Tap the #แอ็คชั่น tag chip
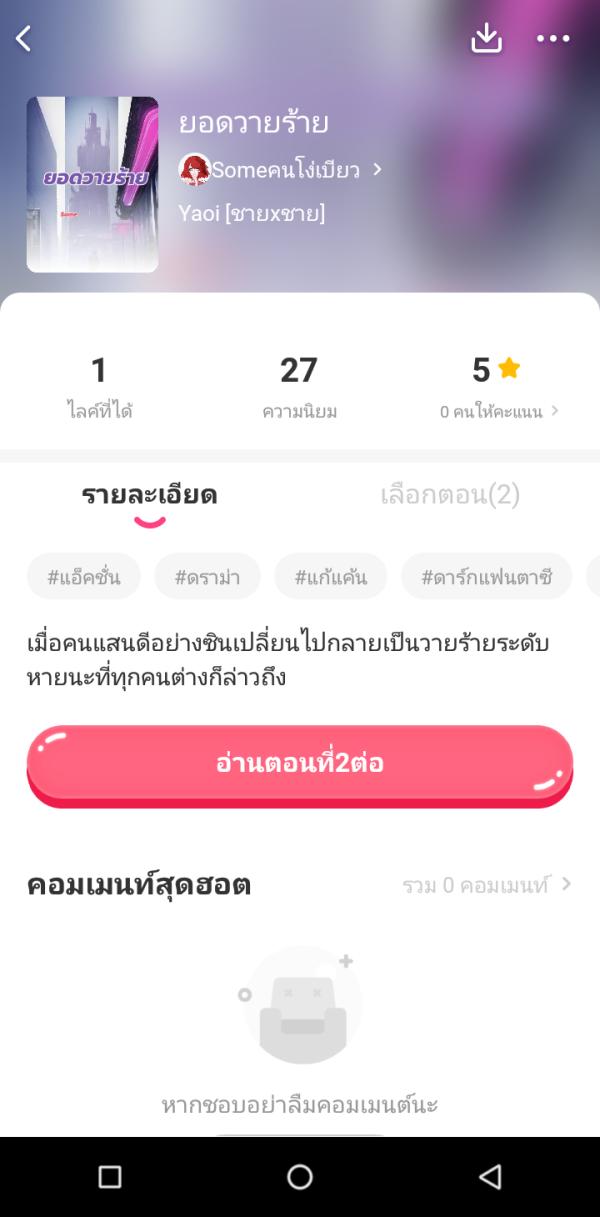This screenshot has width=600, height=1217. coord(84,576)
